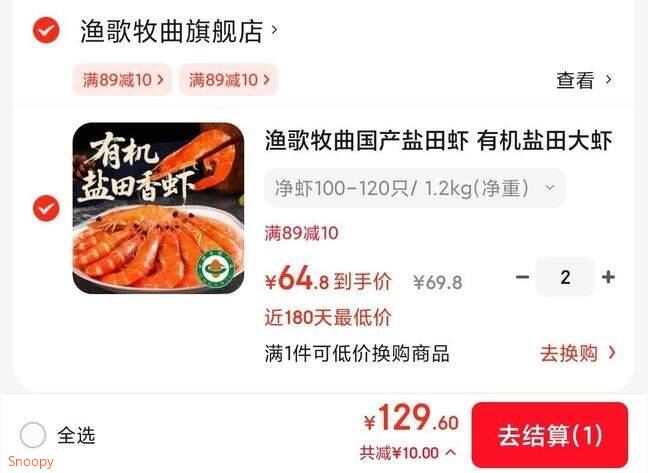Uncheck the shrimp product checkbox
Screen dimensions: 648x473
[x=46, y=208]
